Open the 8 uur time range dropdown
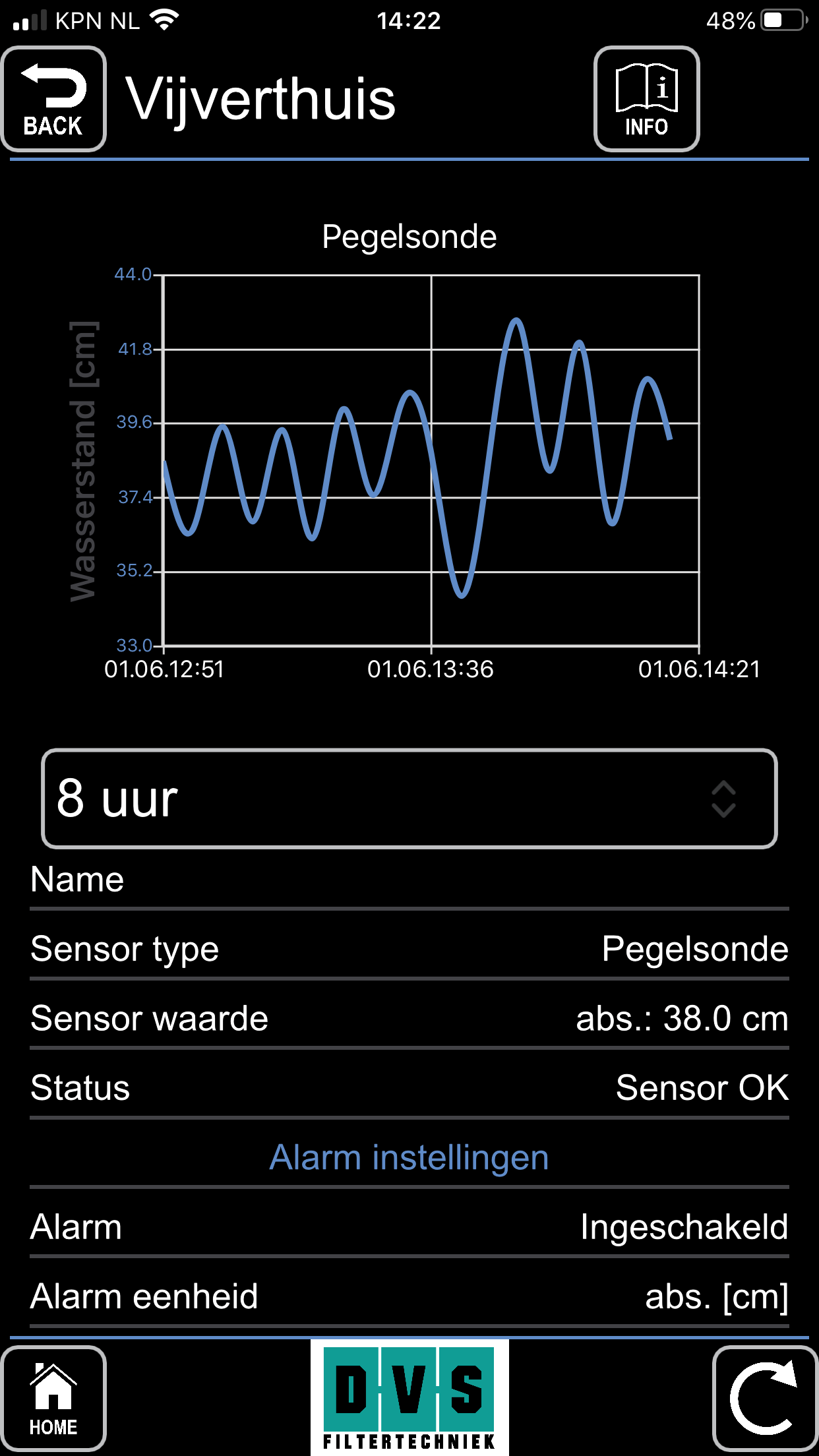Image resolution: width=819 pixels, height=1456 pixels. tap(409, 799)
